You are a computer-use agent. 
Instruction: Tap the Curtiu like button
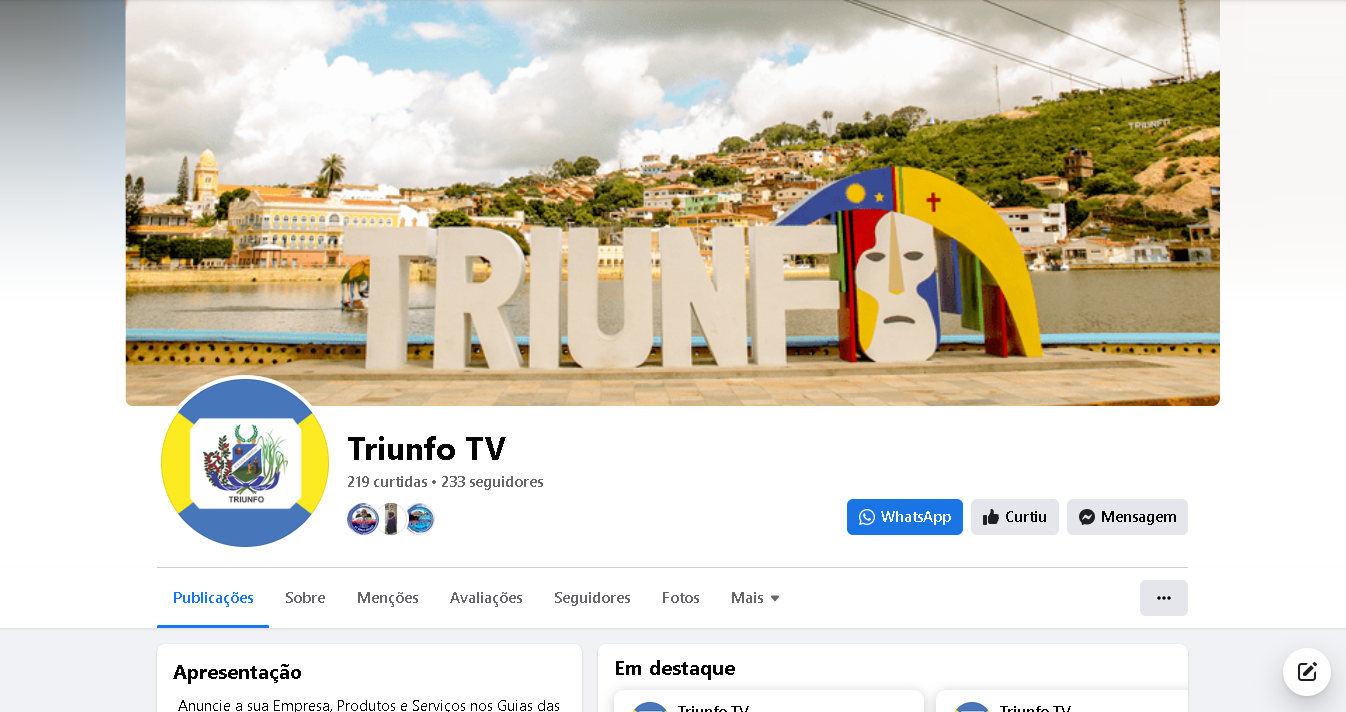click(1014, 517)
